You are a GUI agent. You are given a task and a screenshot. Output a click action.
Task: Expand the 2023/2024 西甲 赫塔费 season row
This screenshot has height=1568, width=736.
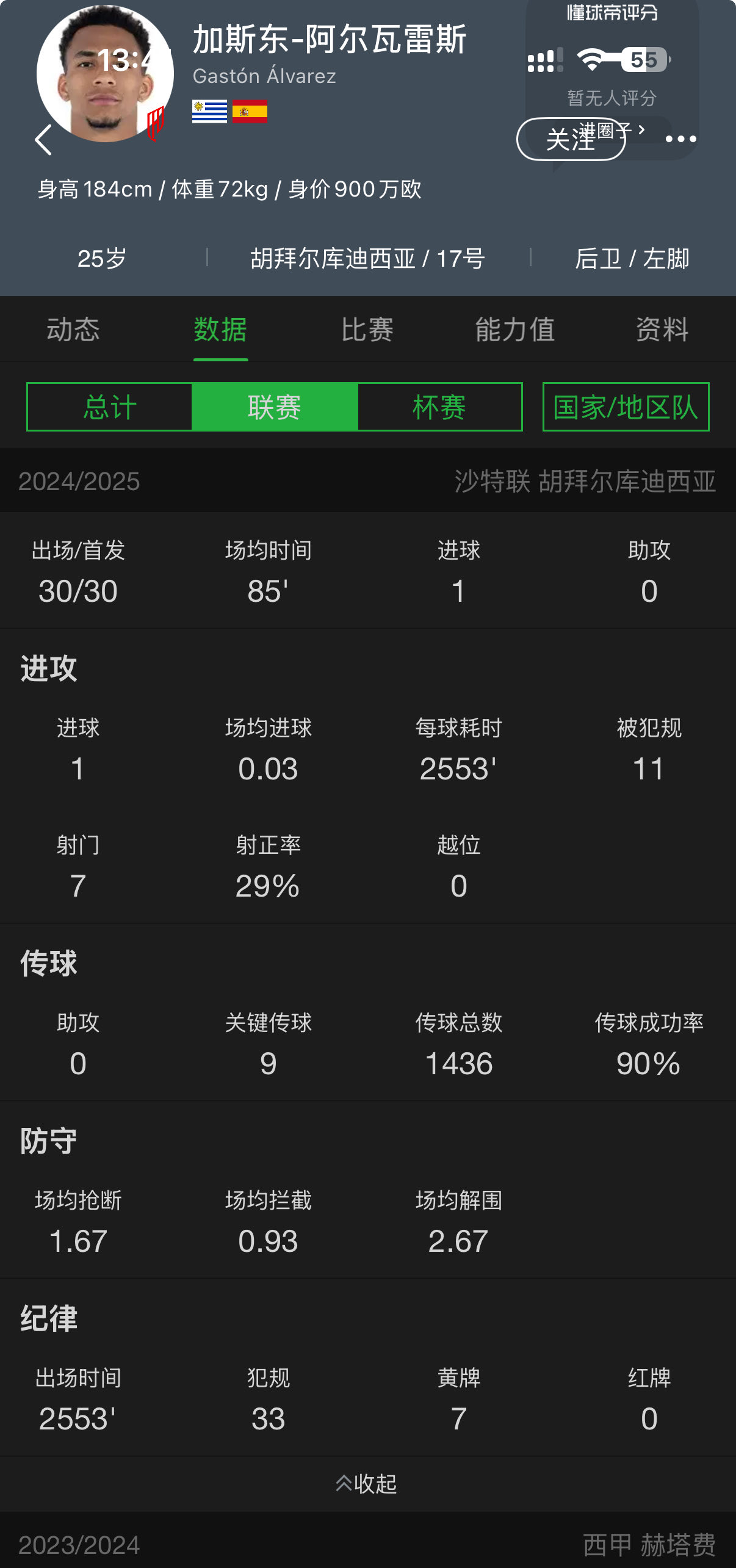coord(367,1545)
